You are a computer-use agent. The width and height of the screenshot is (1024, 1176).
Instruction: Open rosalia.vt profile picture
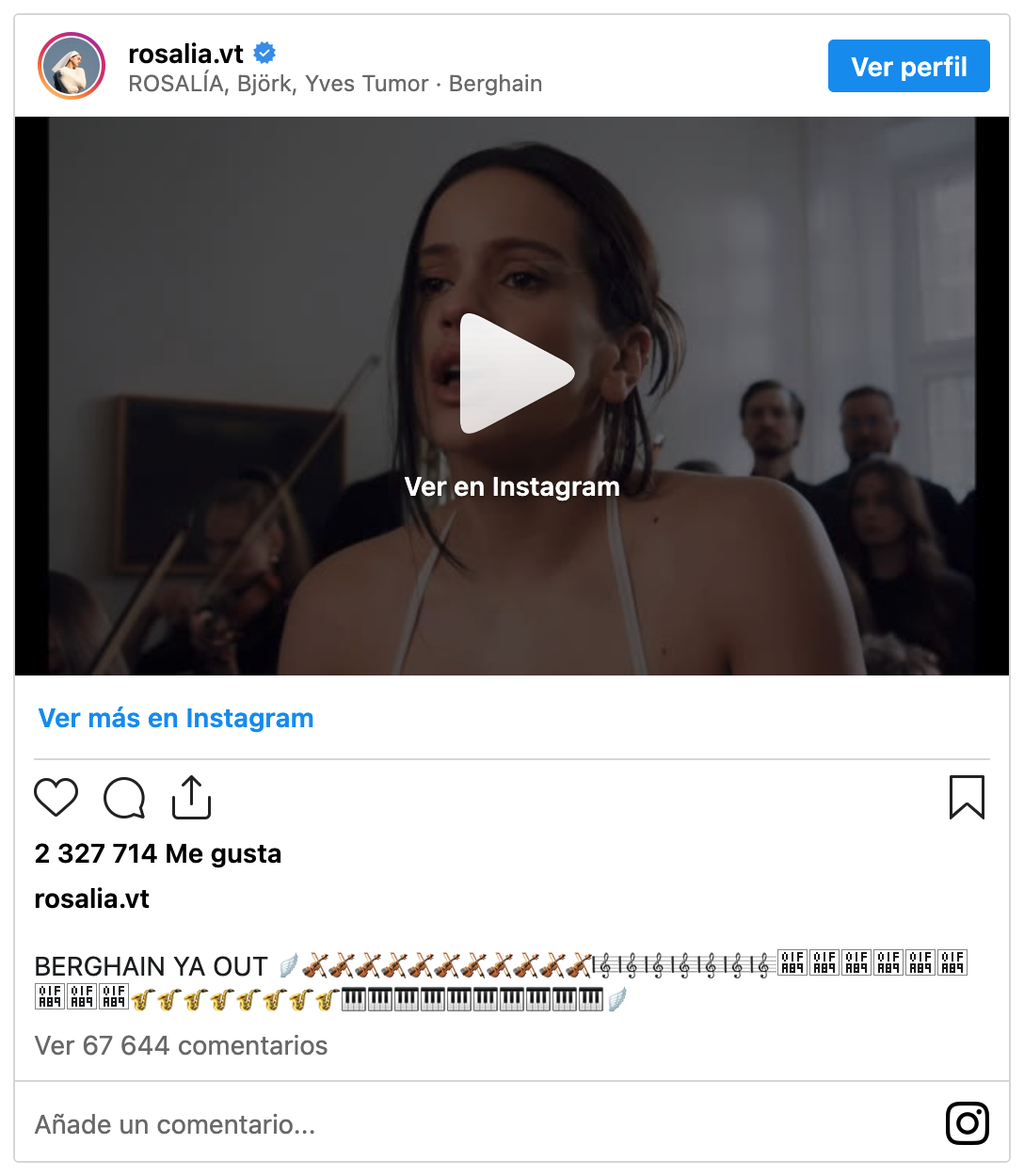click(72, 66)
